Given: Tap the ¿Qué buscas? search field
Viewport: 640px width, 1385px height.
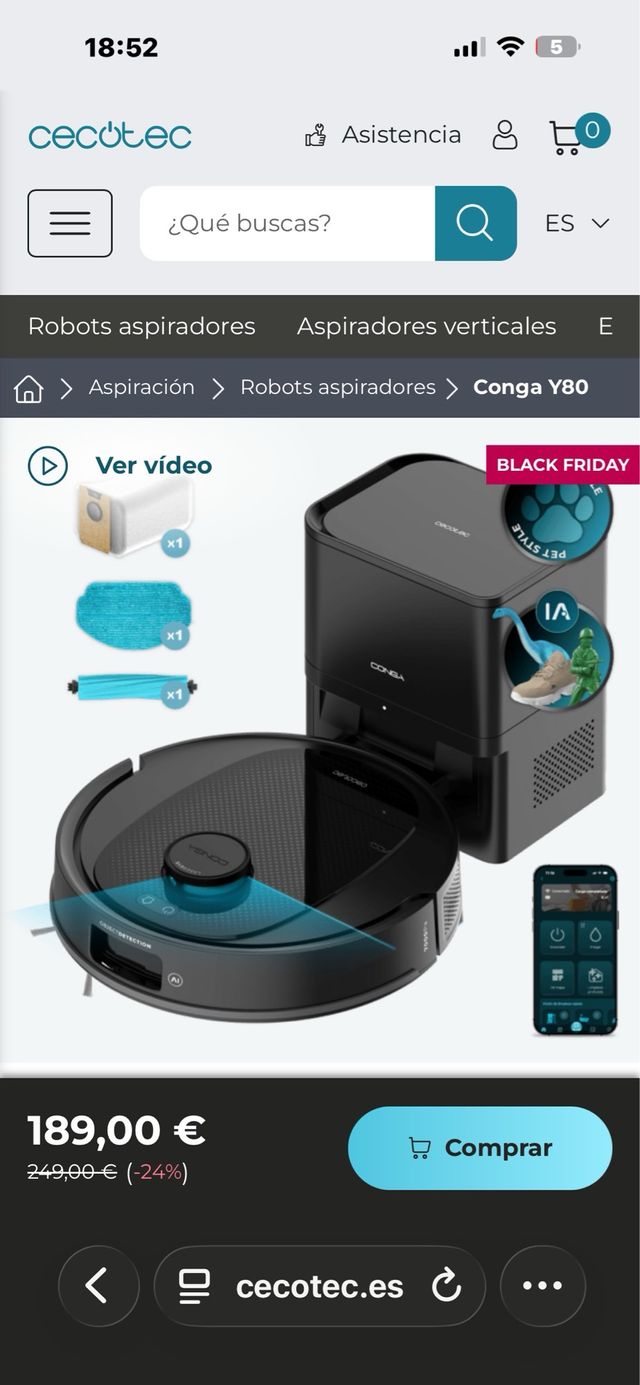Looking at the screenshot, I should 288,223.
